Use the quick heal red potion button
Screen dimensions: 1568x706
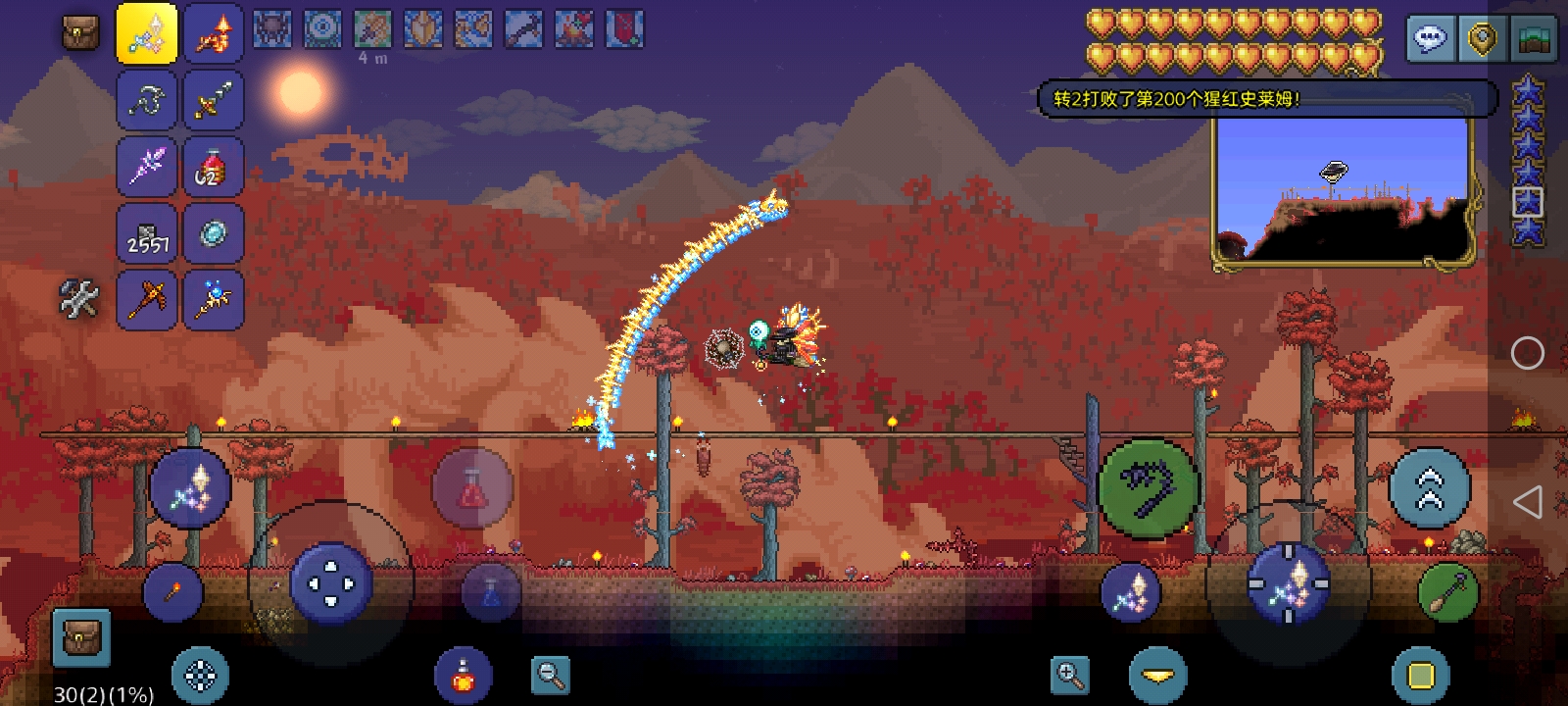pos(472,488)
